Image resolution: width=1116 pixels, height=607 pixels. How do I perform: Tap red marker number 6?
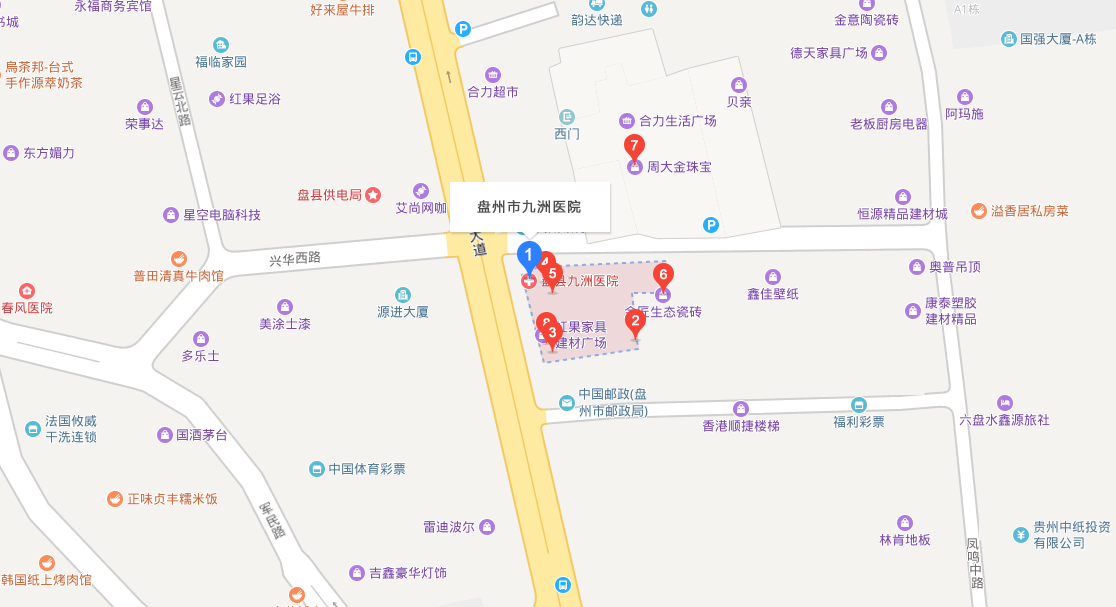[662, 273]
